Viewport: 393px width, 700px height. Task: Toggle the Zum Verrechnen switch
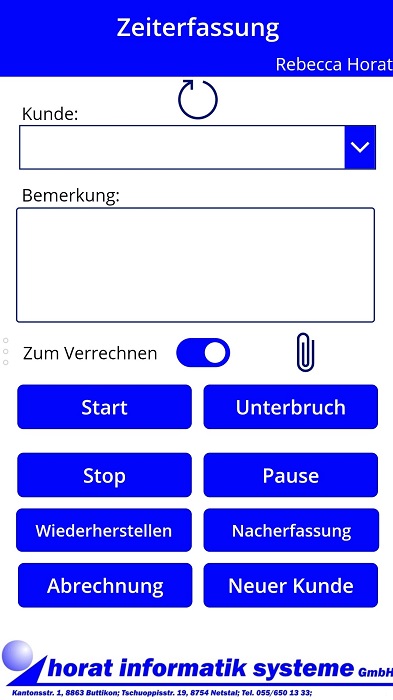tap(203, 353)
